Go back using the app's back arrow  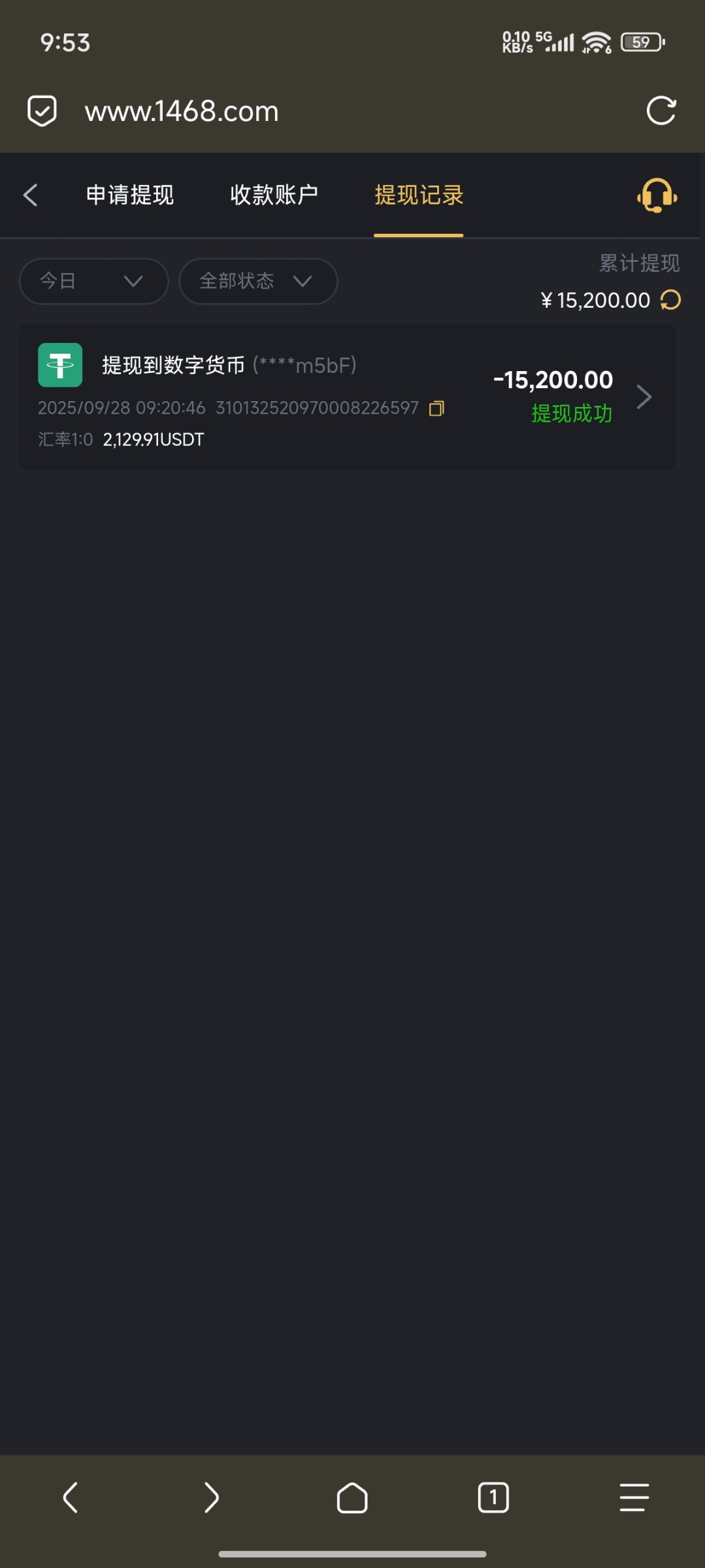[30, 195]
